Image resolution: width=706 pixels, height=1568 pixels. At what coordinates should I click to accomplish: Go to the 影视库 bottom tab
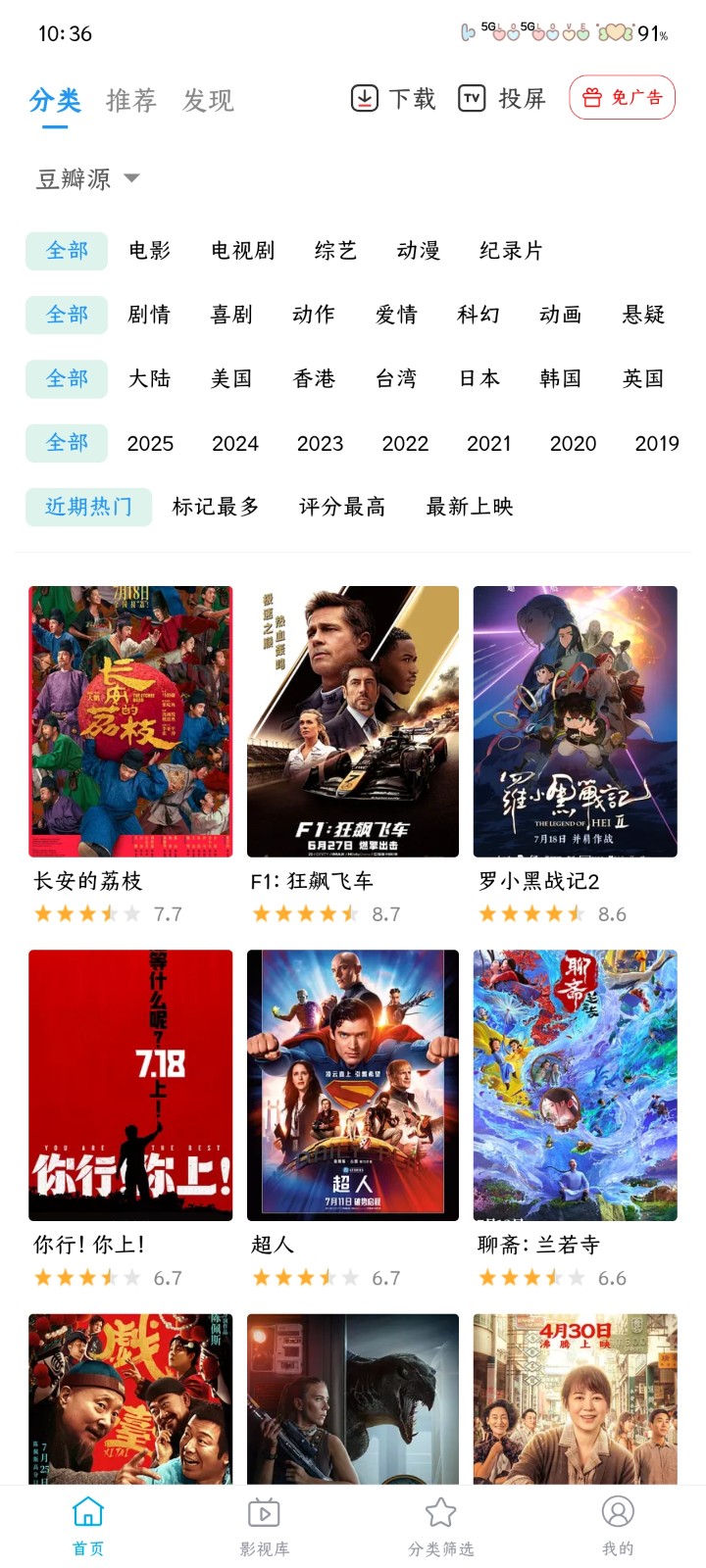pyautogui.click(x=265, y=1526)
